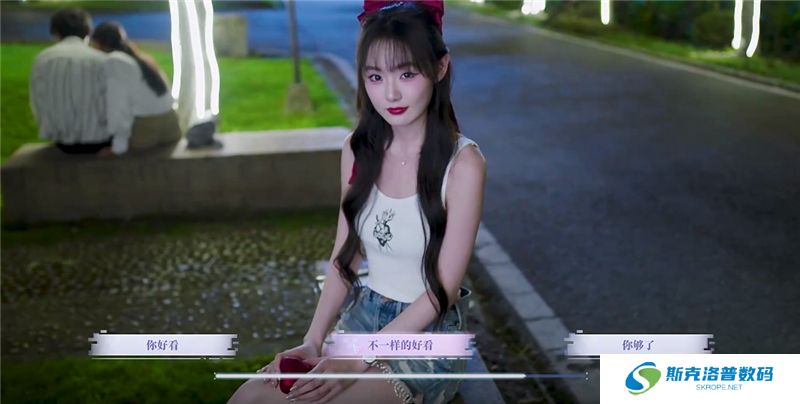Select the option 不一样的好看

point(401,345)
